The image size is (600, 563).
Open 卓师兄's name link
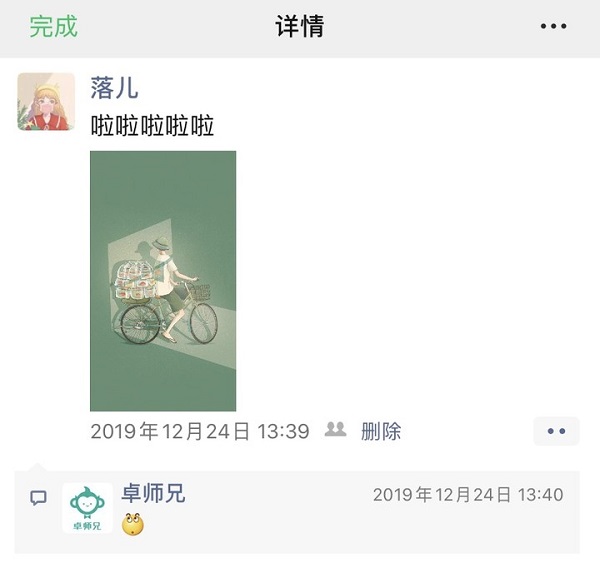tap(153, 494)
